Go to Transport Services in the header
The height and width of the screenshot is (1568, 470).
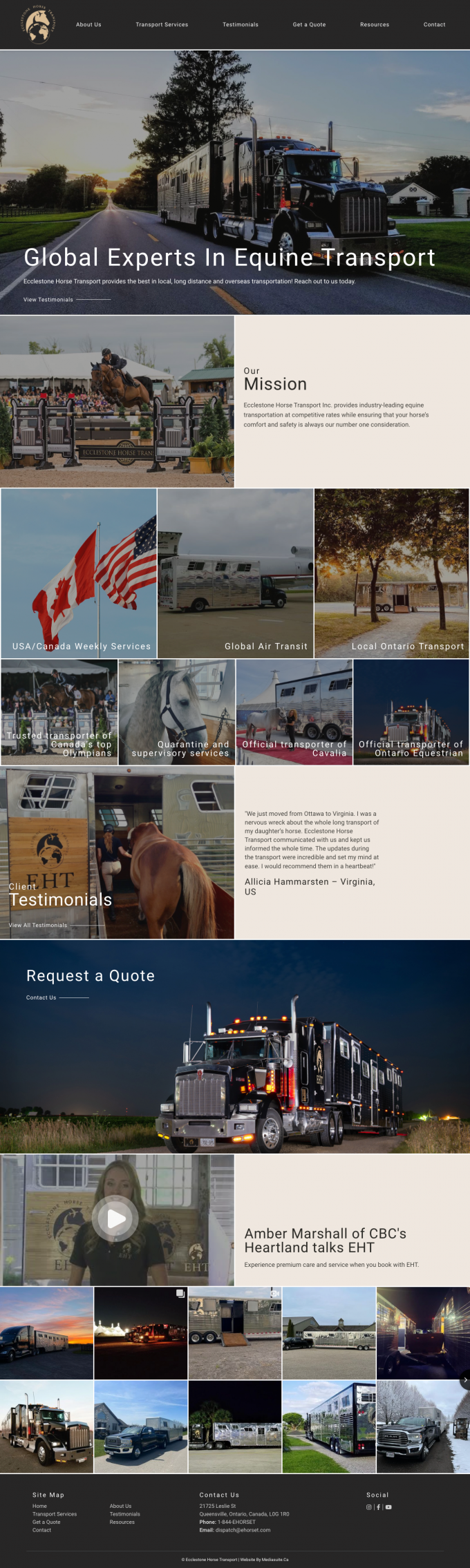pyautogui.click(x=162, y=25)
